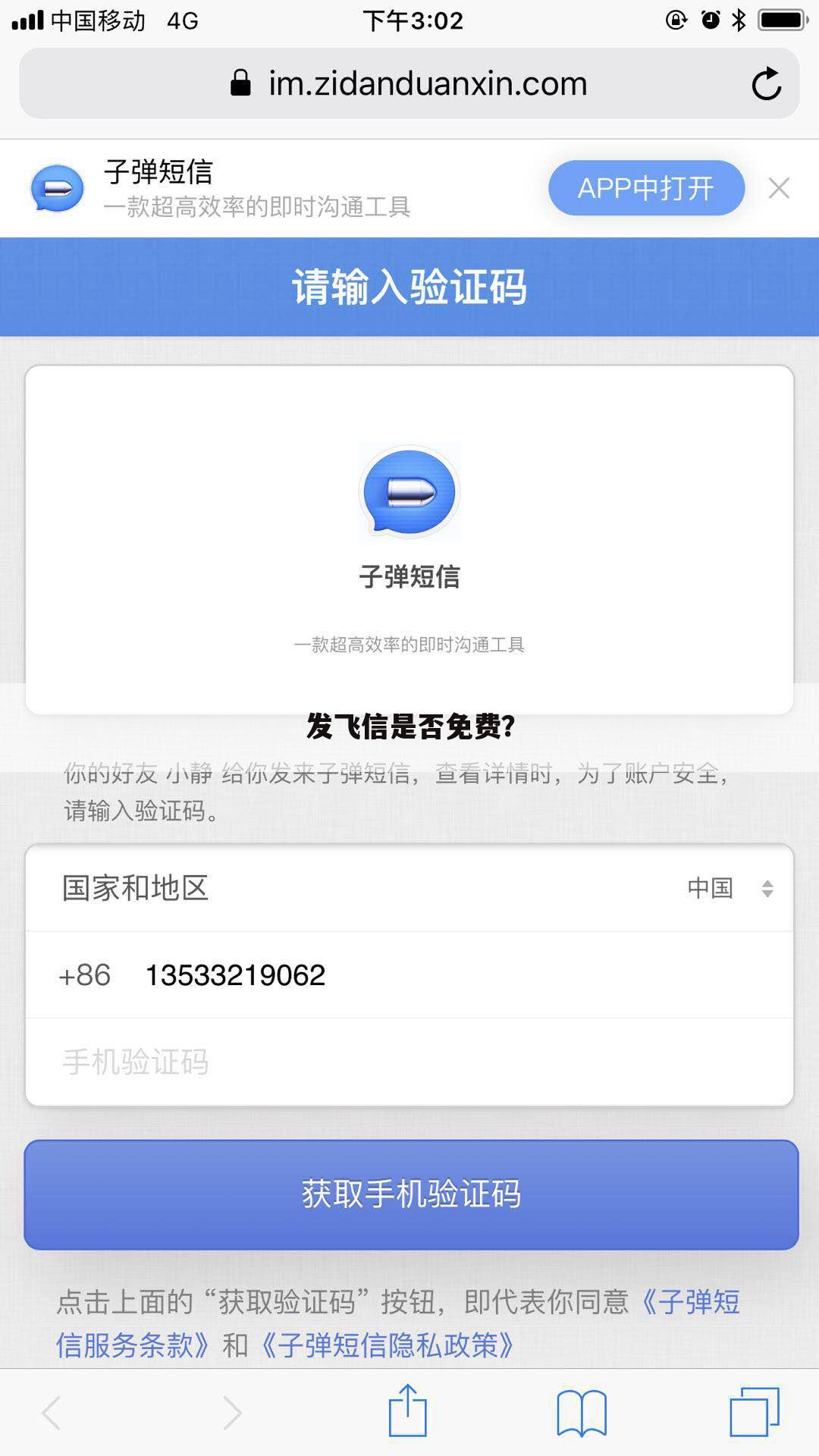Tap the 手机验证码 input field
The image size is (819, 1456).
[303, 1062]
